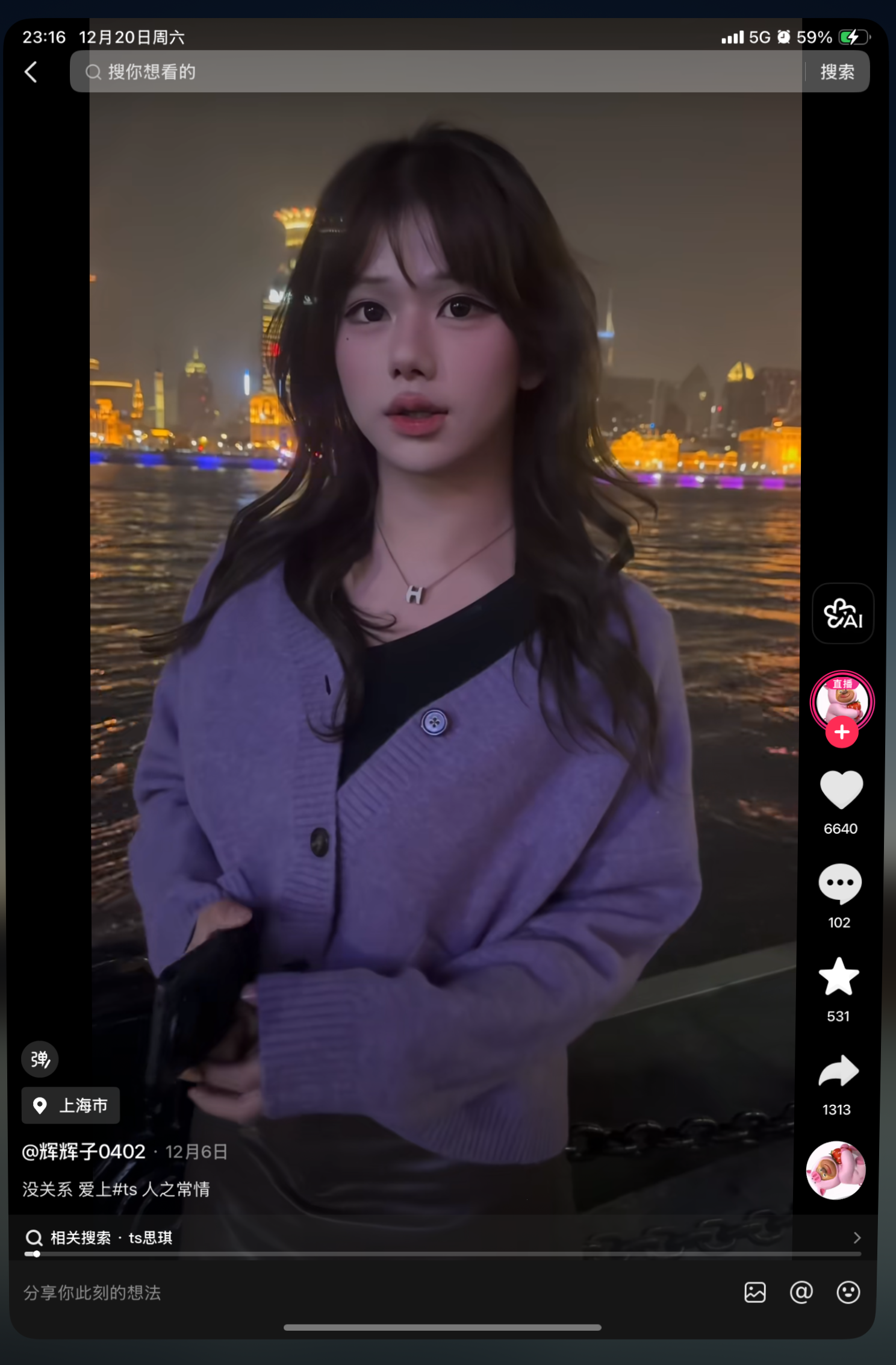Favorite the video with the star icon
Screen dimensions: 896x1365
(839, 977)
